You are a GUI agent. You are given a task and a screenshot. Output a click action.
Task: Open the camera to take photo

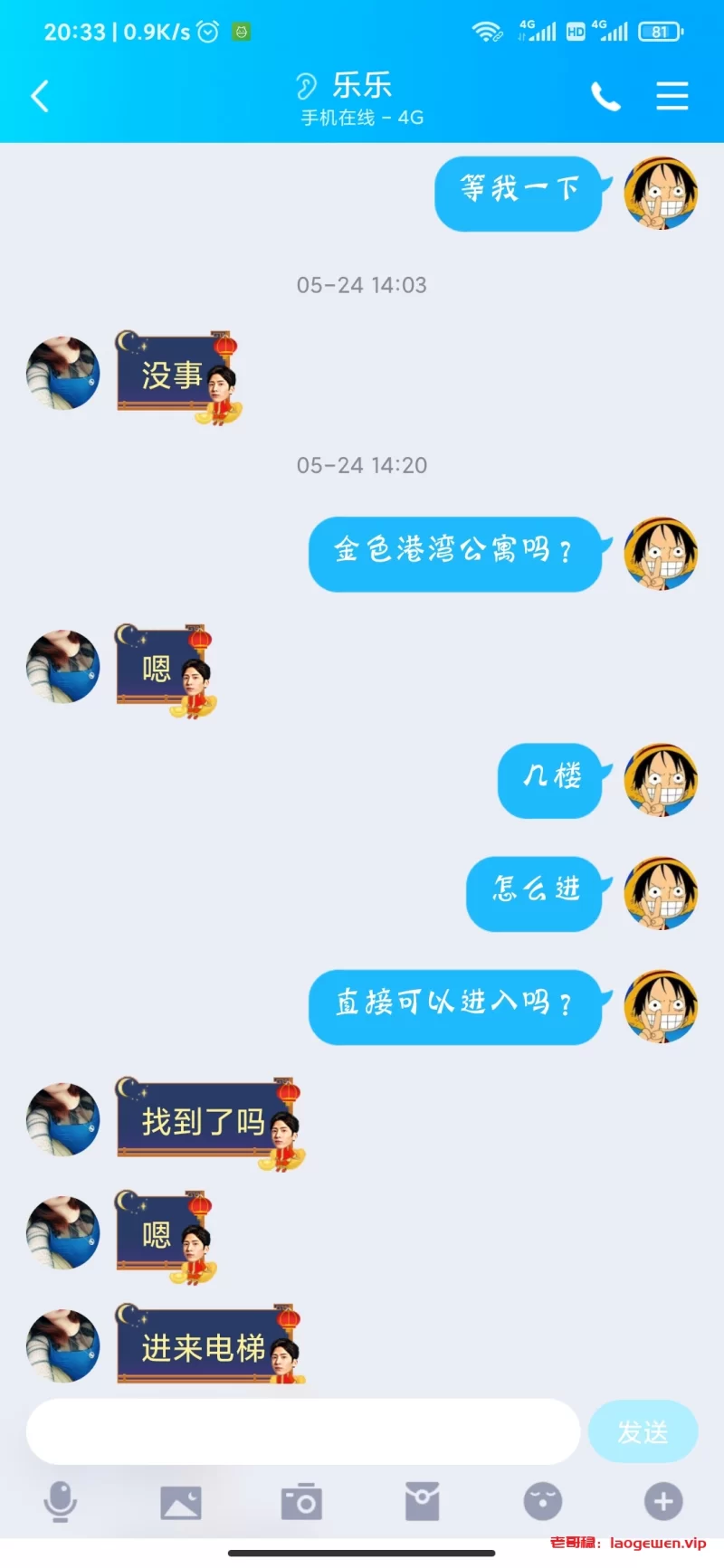pyautogui.click(x=301, y=1502)
